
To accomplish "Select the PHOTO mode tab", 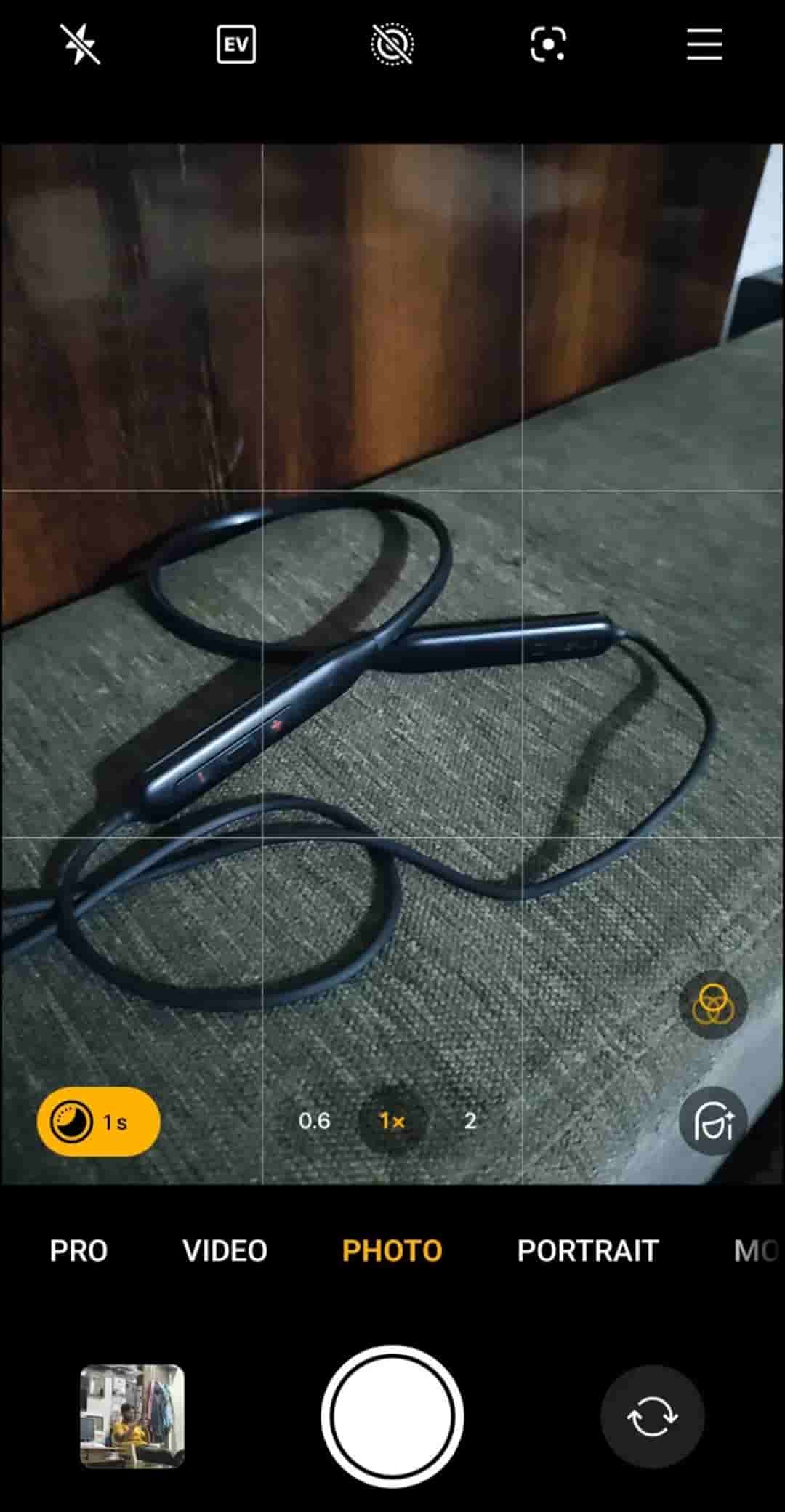I will click(392, 1251).
